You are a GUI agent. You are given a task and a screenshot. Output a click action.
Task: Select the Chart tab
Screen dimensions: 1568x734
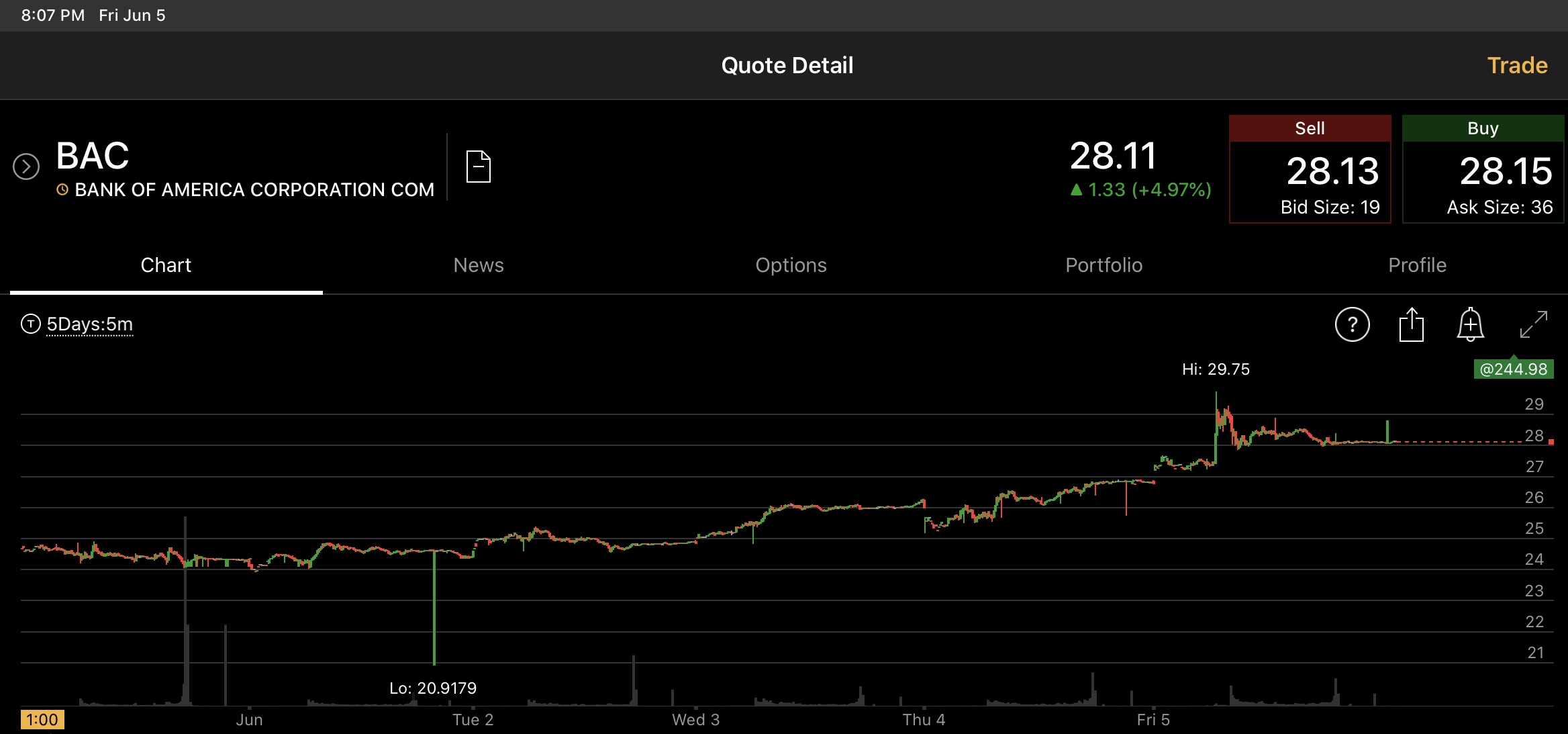point(166,265)
